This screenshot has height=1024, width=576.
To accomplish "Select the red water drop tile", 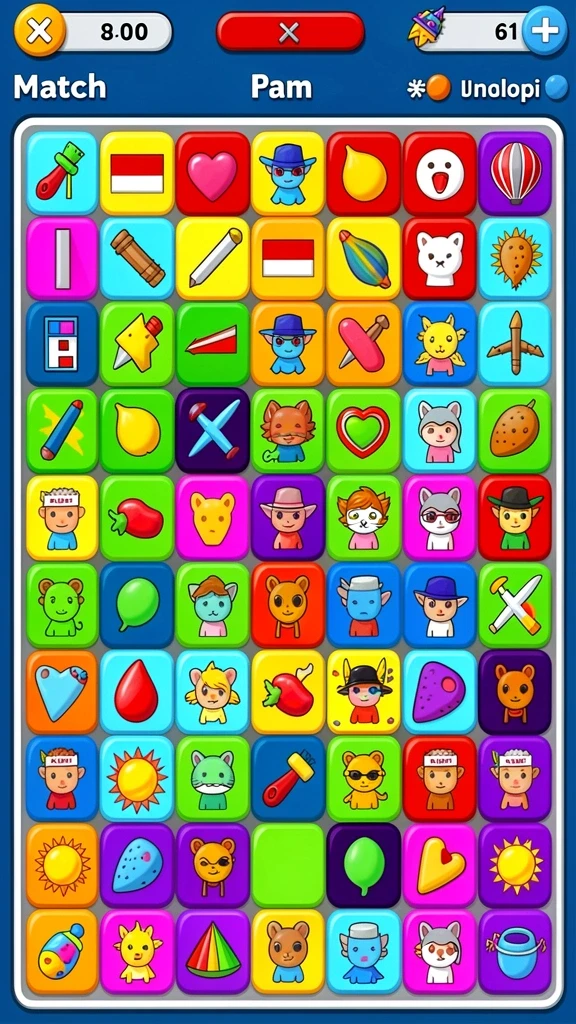I will tap(136, 692).
